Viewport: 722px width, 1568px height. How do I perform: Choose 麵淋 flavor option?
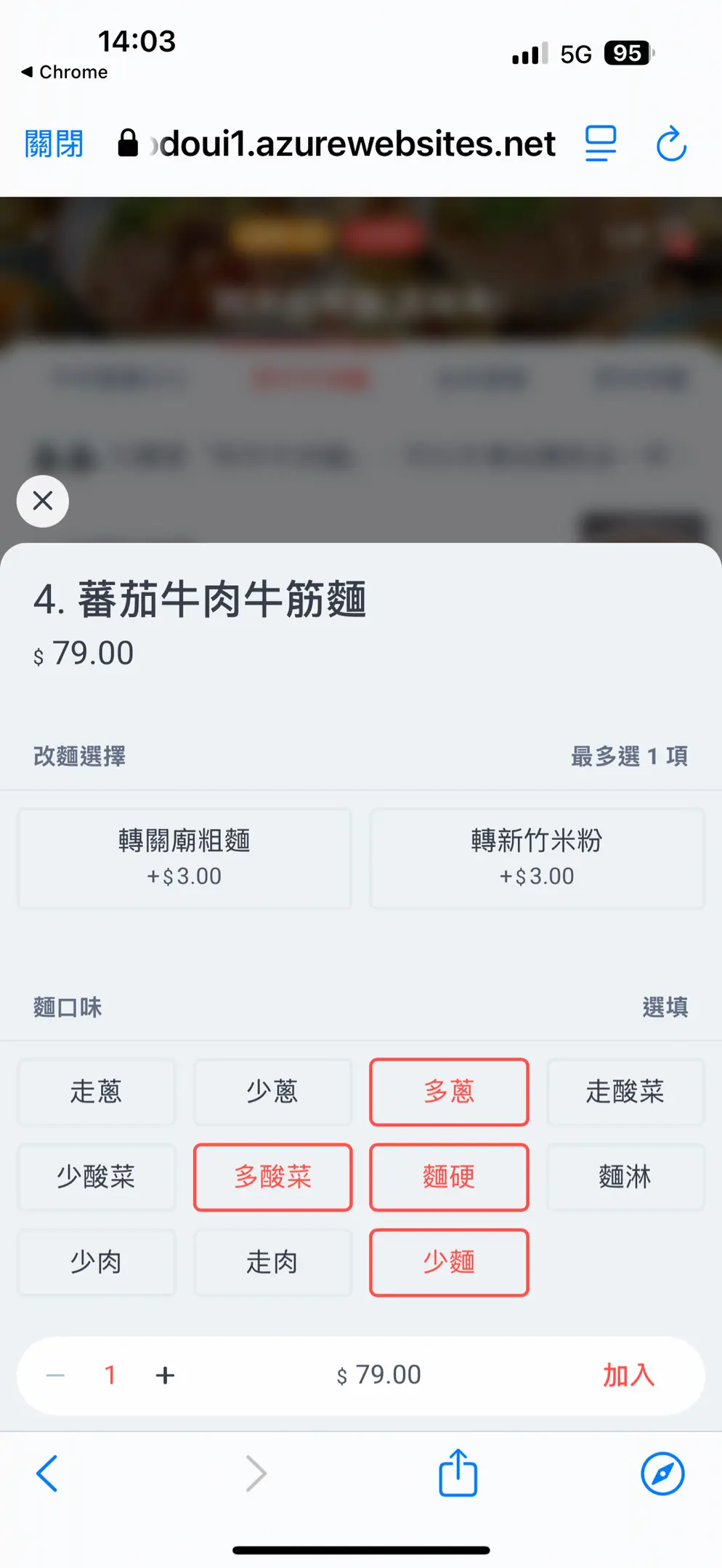coord(625,1177)
